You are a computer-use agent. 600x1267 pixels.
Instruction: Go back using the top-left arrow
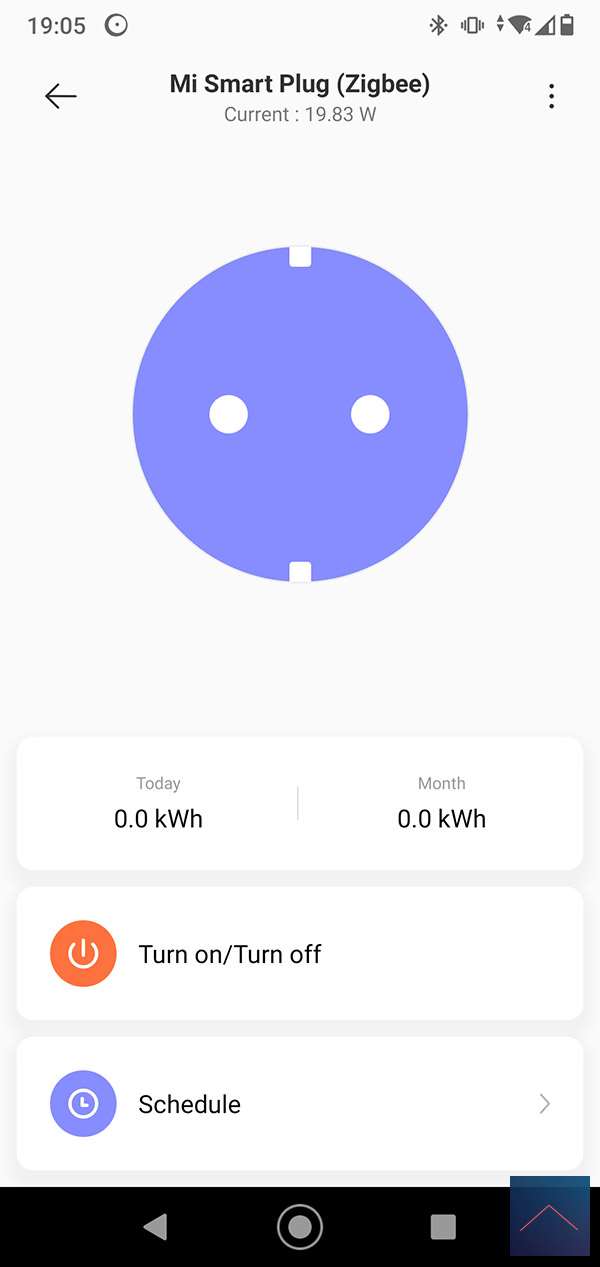tap(61, 96)
